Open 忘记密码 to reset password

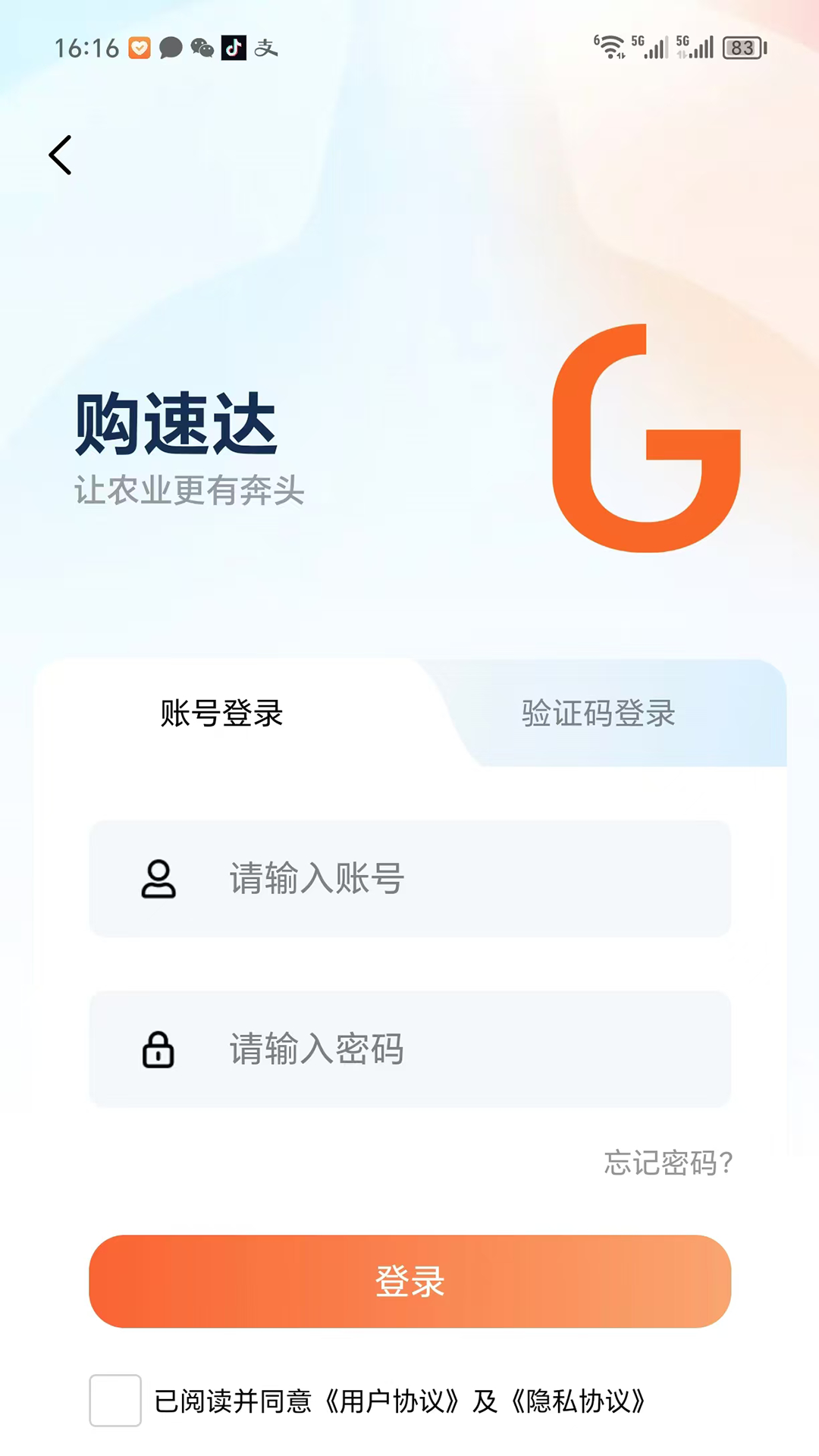pos(667,1161)
